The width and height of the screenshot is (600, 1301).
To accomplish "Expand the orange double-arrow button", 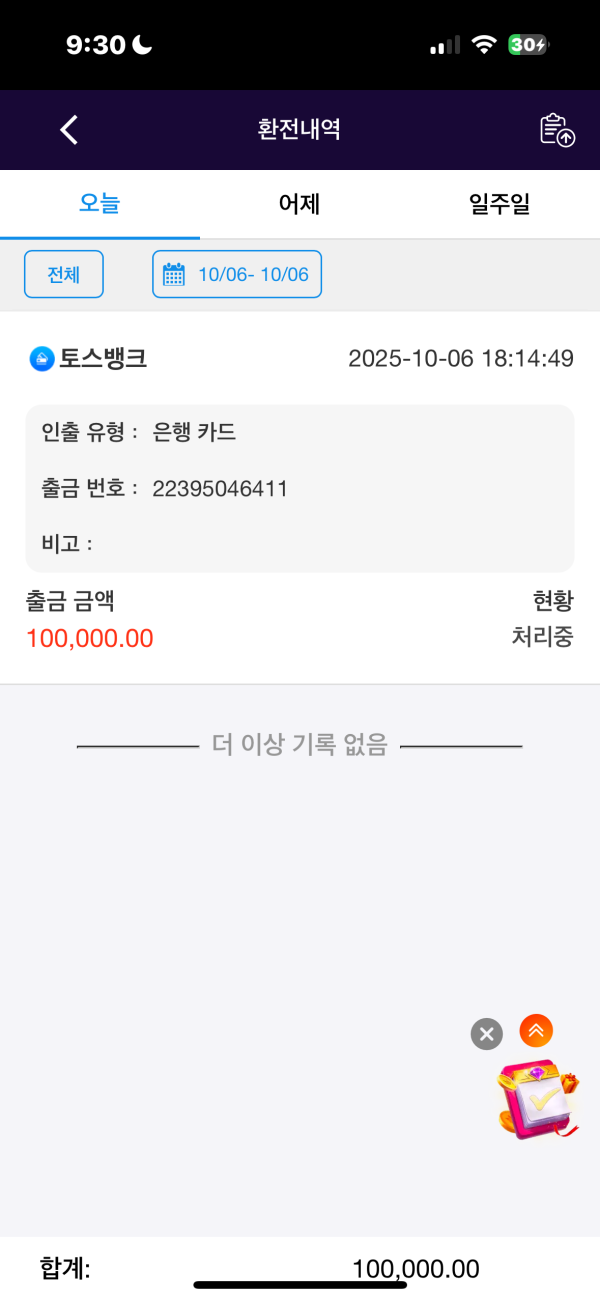I will [x=536, y=1029].
